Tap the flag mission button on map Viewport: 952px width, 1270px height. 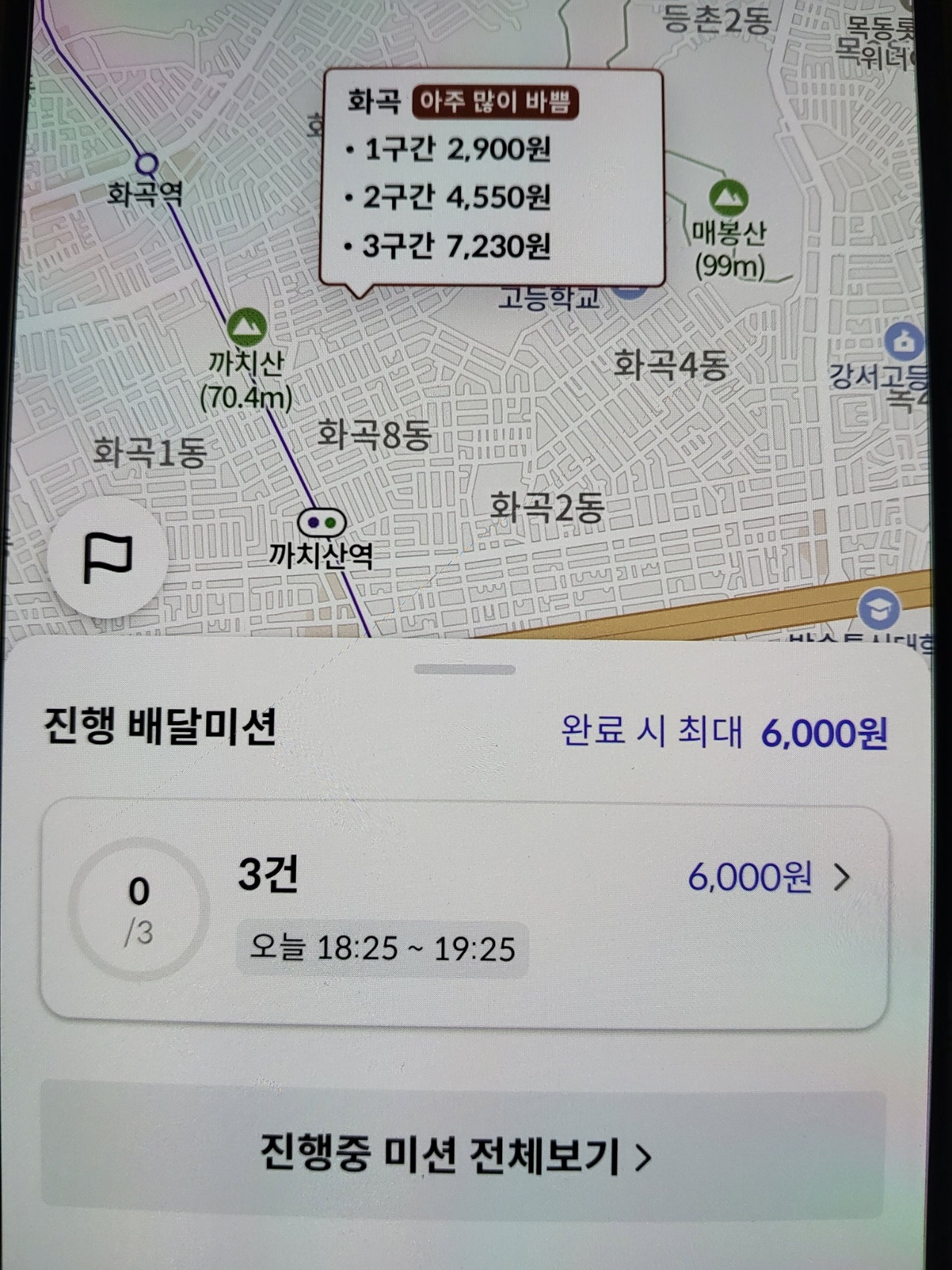point(107,558)
